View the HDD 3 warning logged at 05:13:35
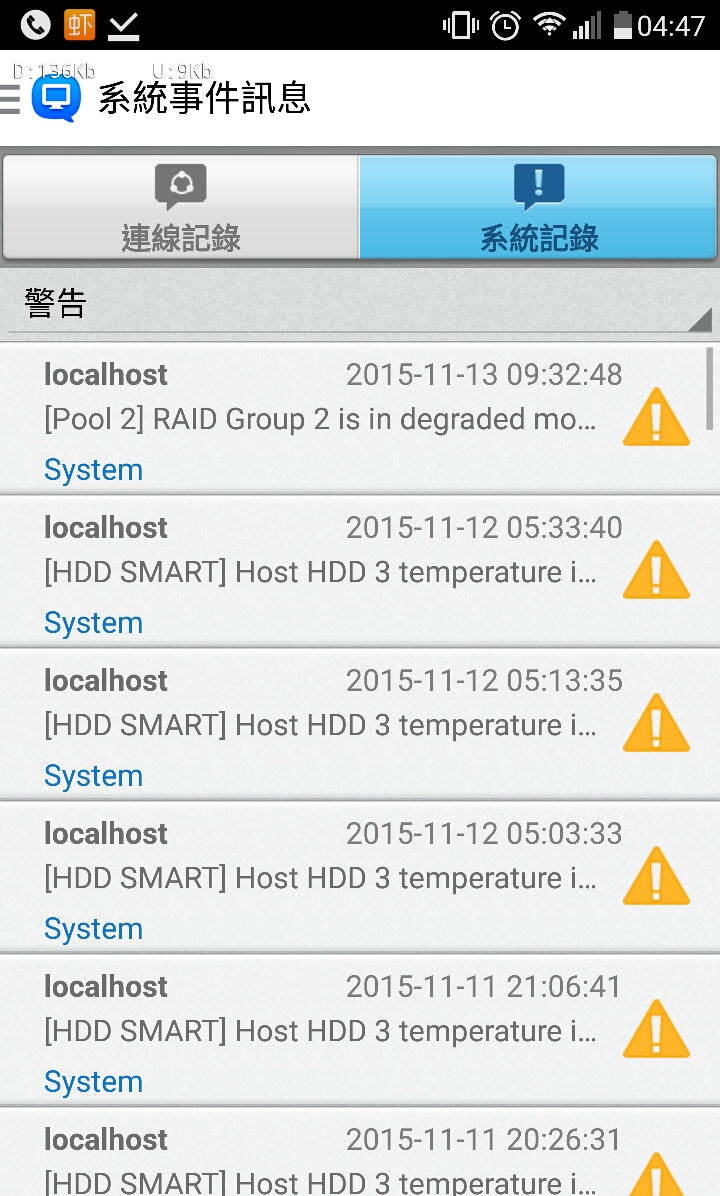Screen dimensions: 720x1196 tap(360, 725)
